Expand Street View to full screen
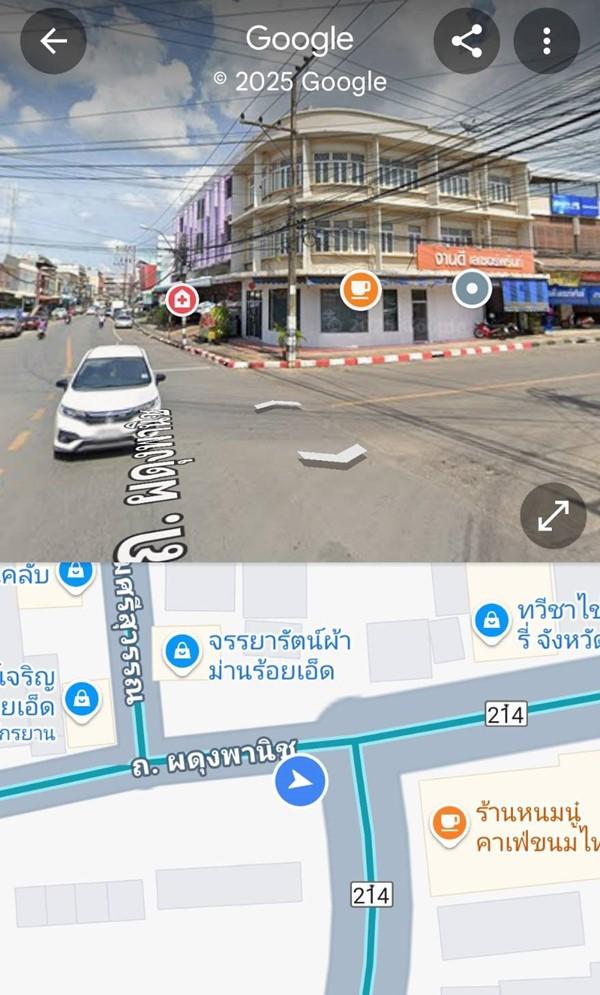 coord(553,516)
